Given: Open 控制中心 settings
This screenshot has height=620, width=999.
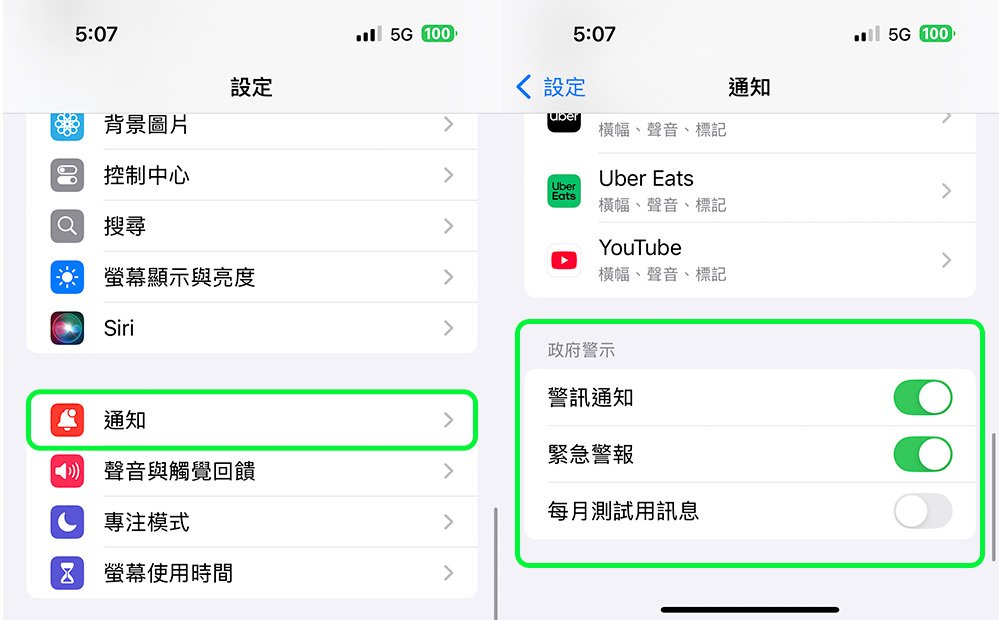Looking at the screenshot, I should click(x=250, y=176).
